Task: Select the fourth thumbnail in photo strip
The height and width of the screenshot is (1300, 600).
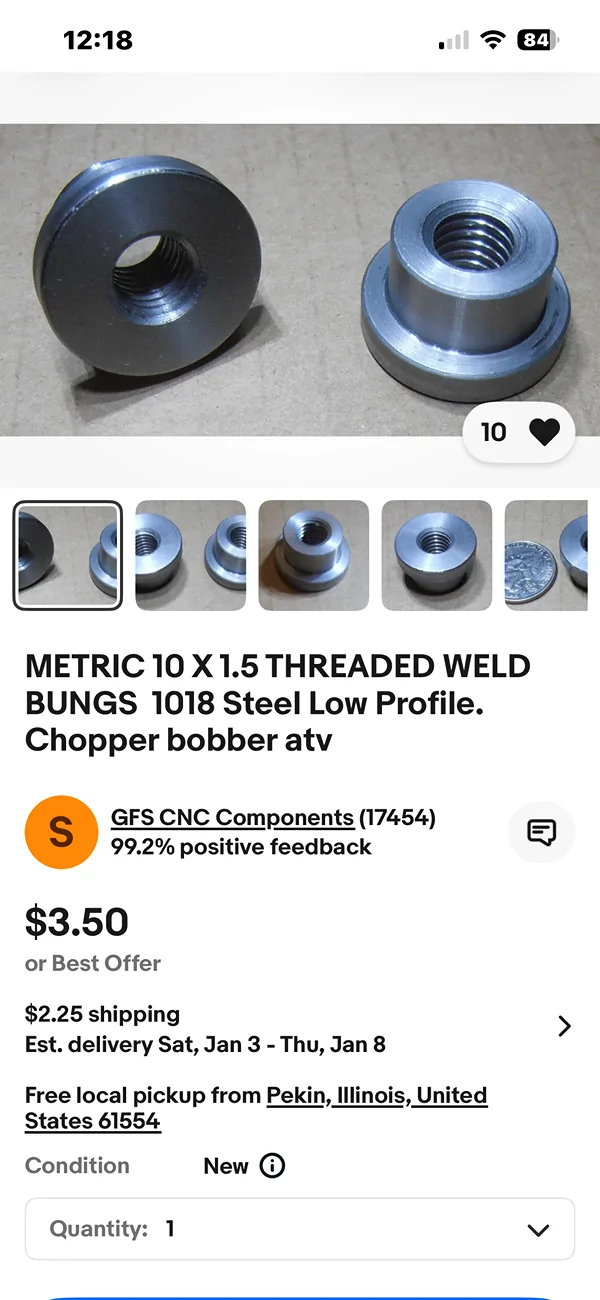Action: [x=437, y=556]
